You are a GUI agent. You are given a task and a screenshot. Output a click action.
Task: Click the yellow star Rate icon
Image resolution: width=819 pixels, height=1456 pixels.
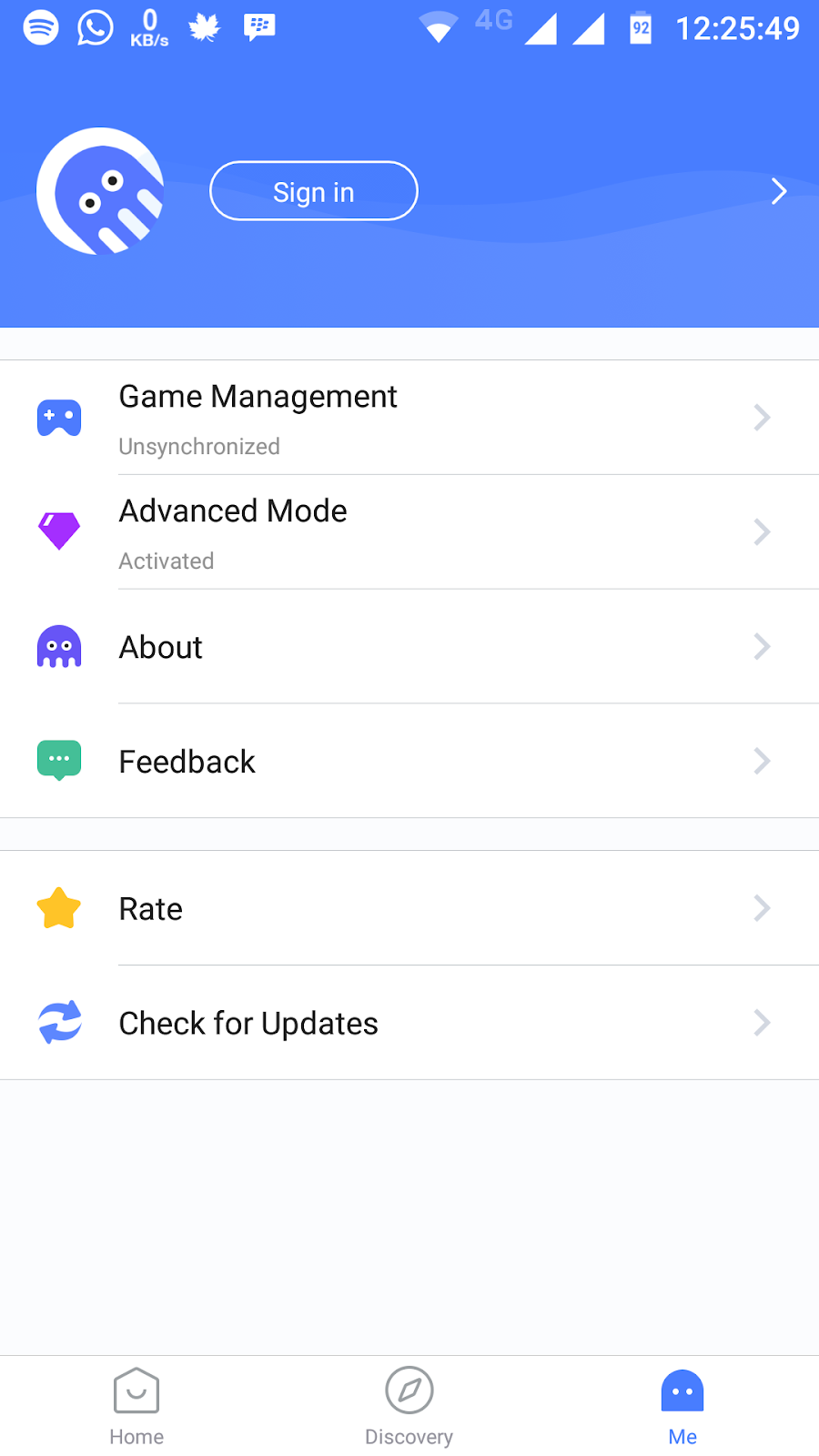click(58, 908)
